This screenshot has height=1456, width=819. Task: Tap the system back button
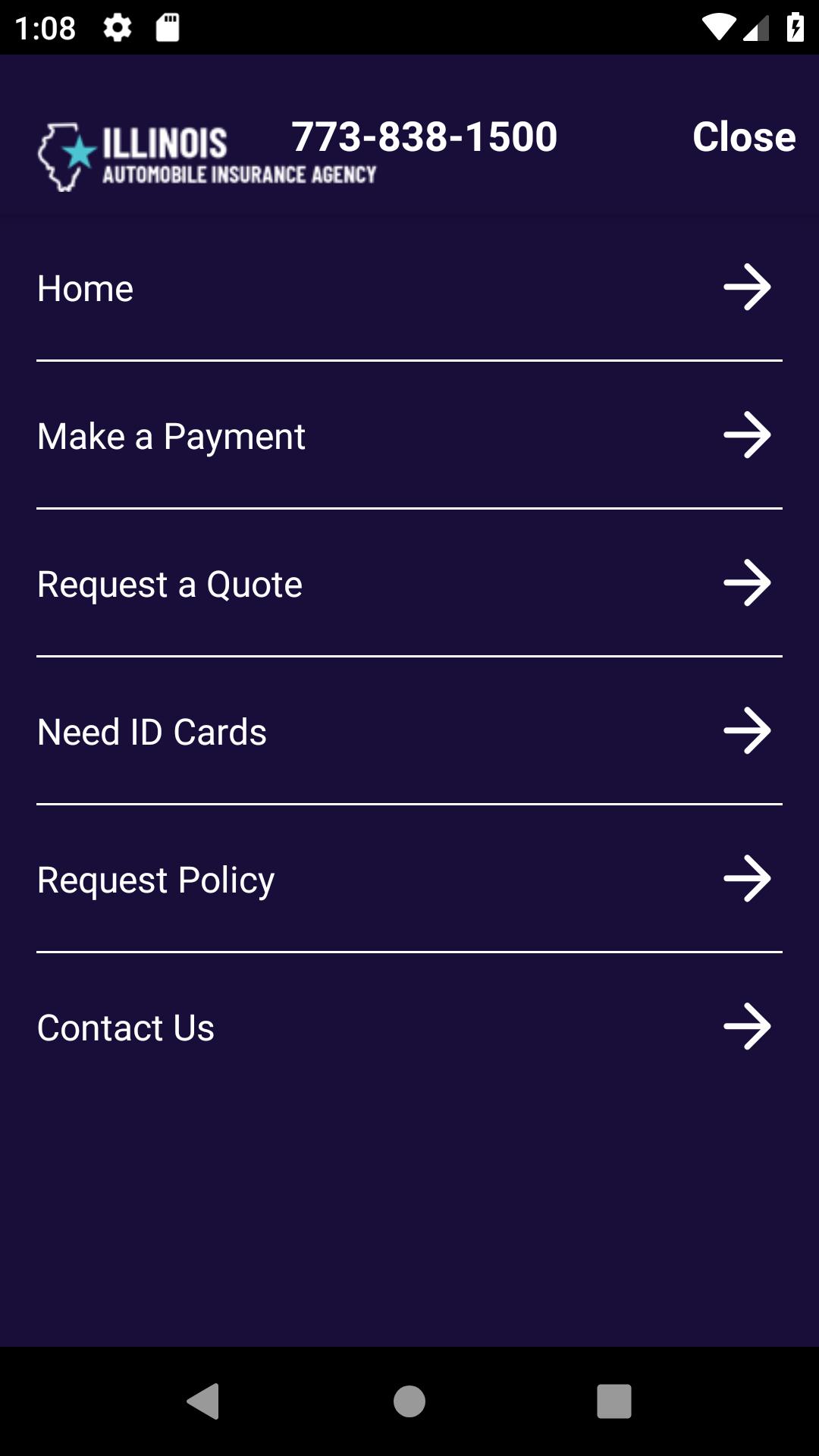click(x=203, y=1401)
